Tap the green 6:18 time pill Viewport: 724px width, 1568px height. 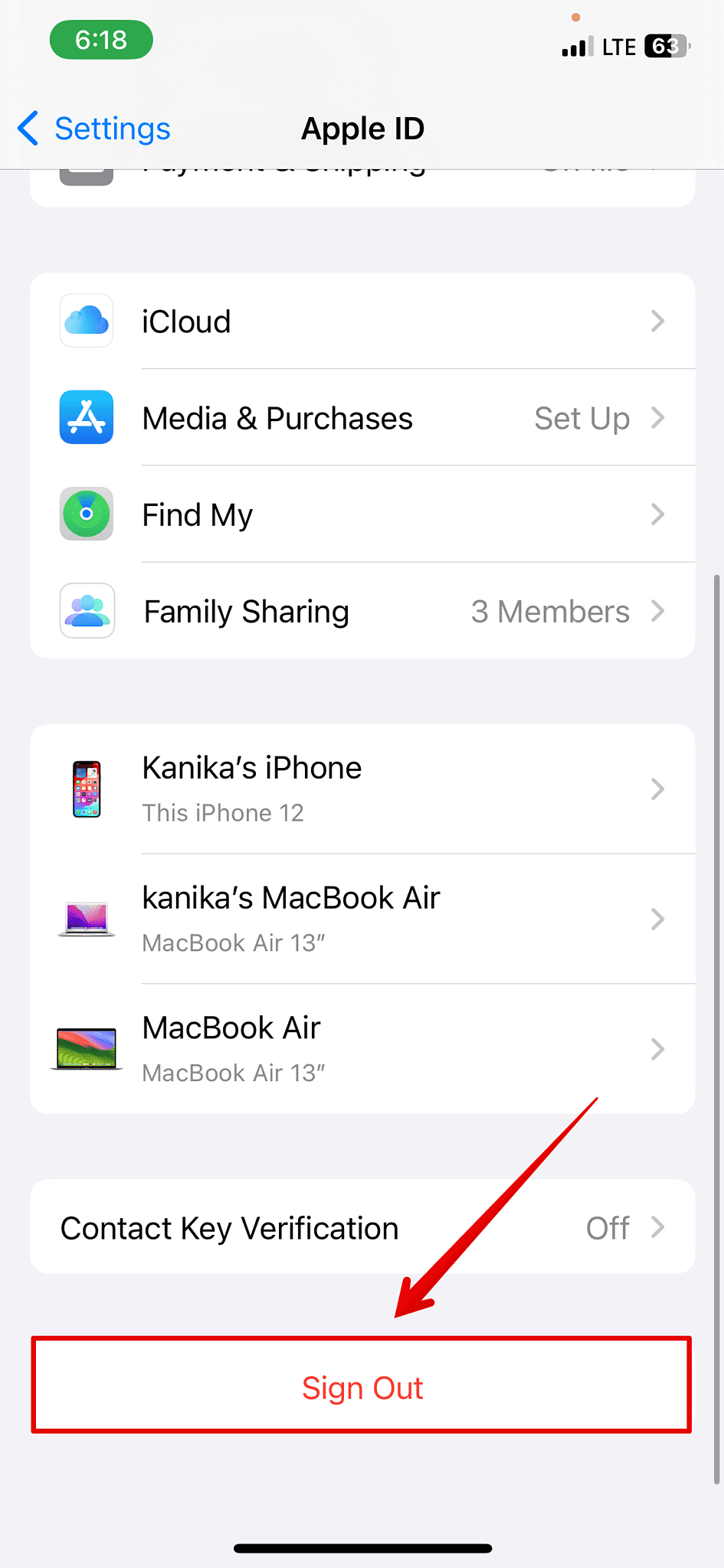pyautogui.click(x=100, y=39)
